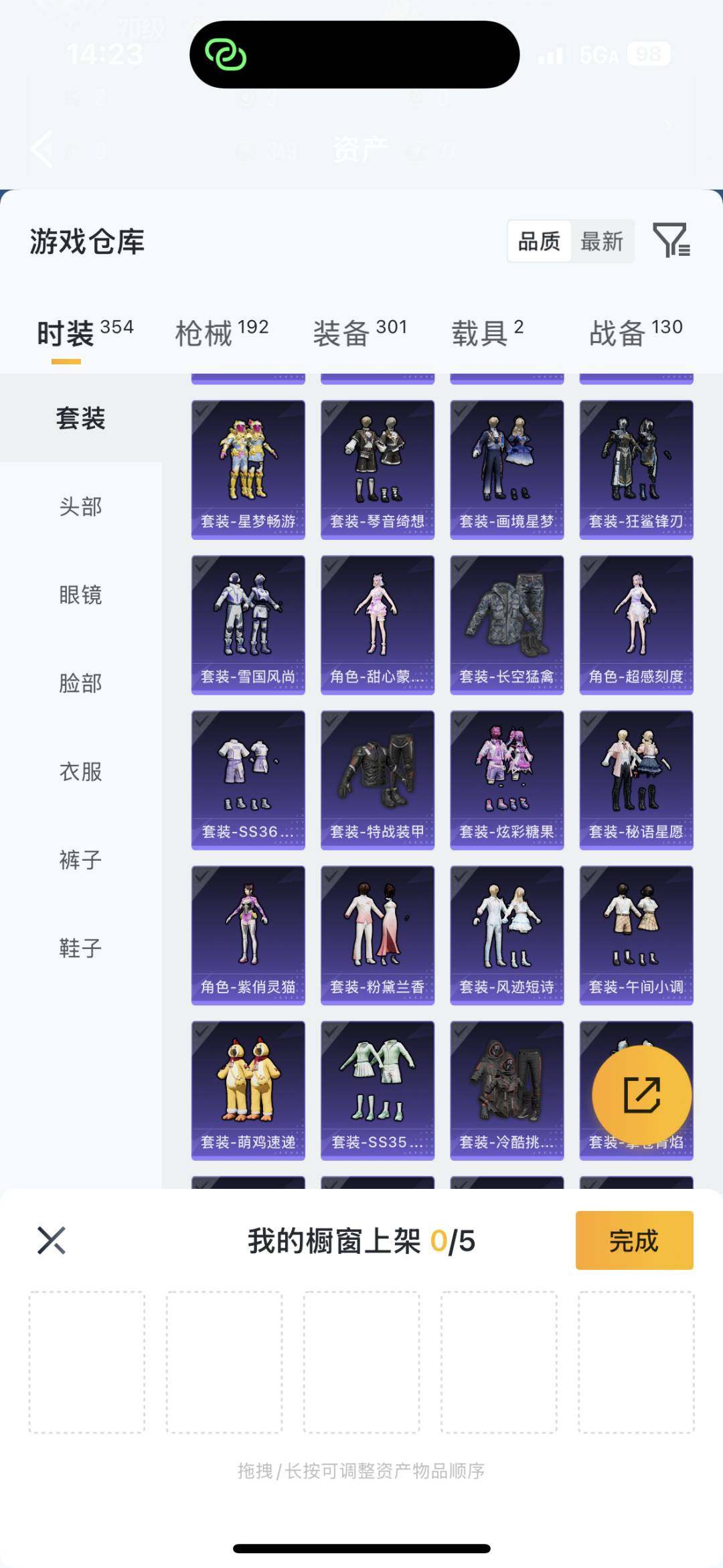This screenshot has width=723, height=1568.
Task: Select 鞋子 category in the sidebar
Action: 81,948
